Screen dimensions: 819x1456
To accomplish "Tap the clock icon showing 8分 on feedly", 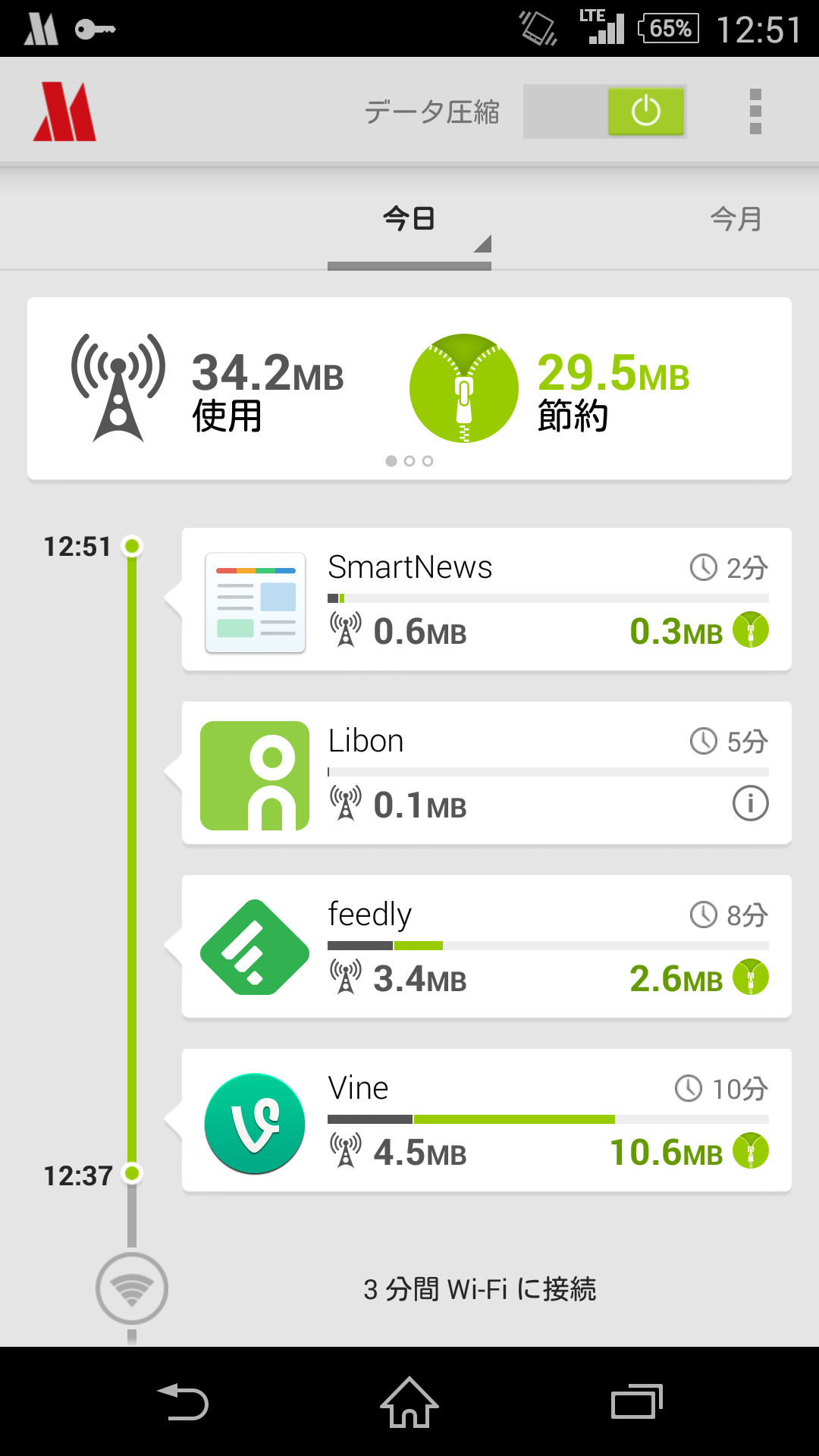I will tap(704, 914).
